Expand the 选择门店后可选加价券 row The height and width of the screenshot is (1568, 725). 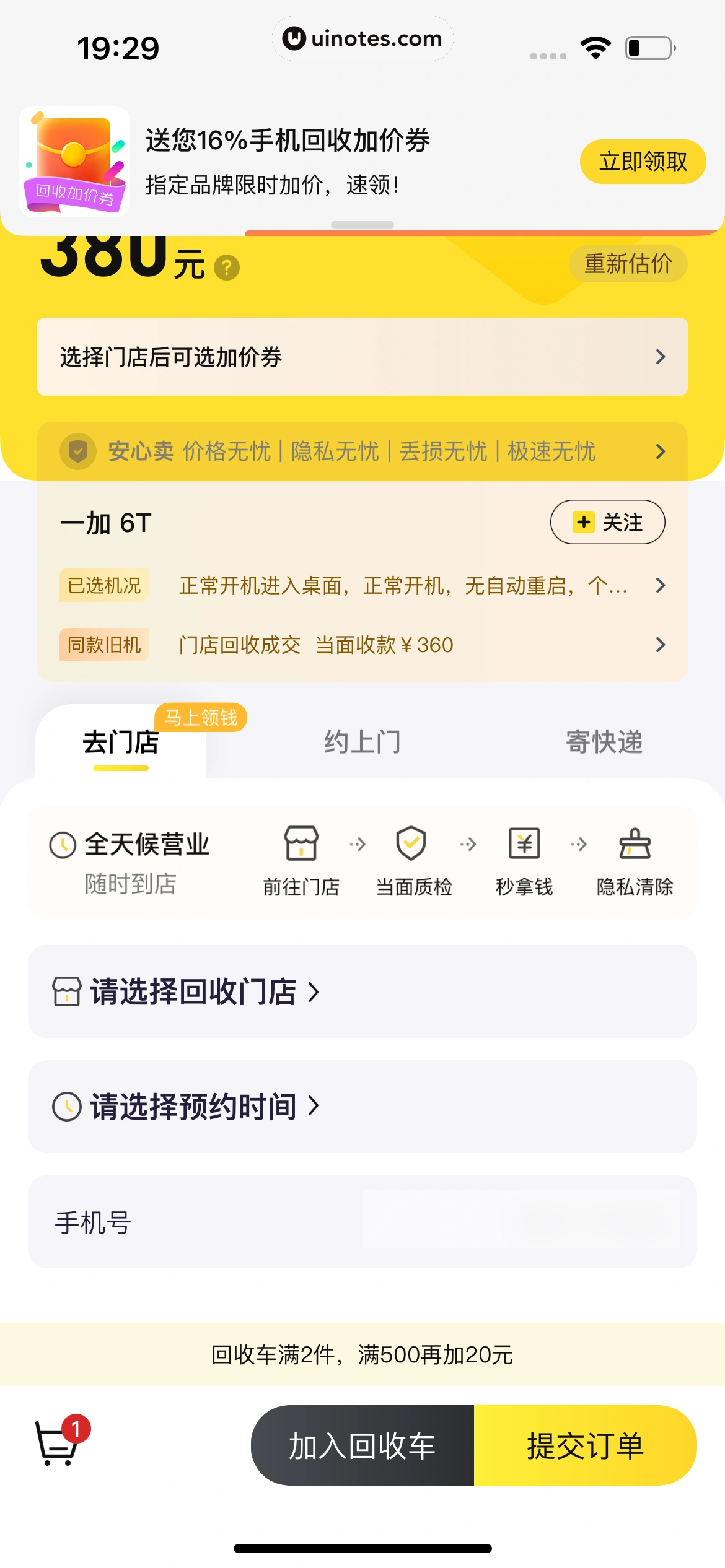362,357
